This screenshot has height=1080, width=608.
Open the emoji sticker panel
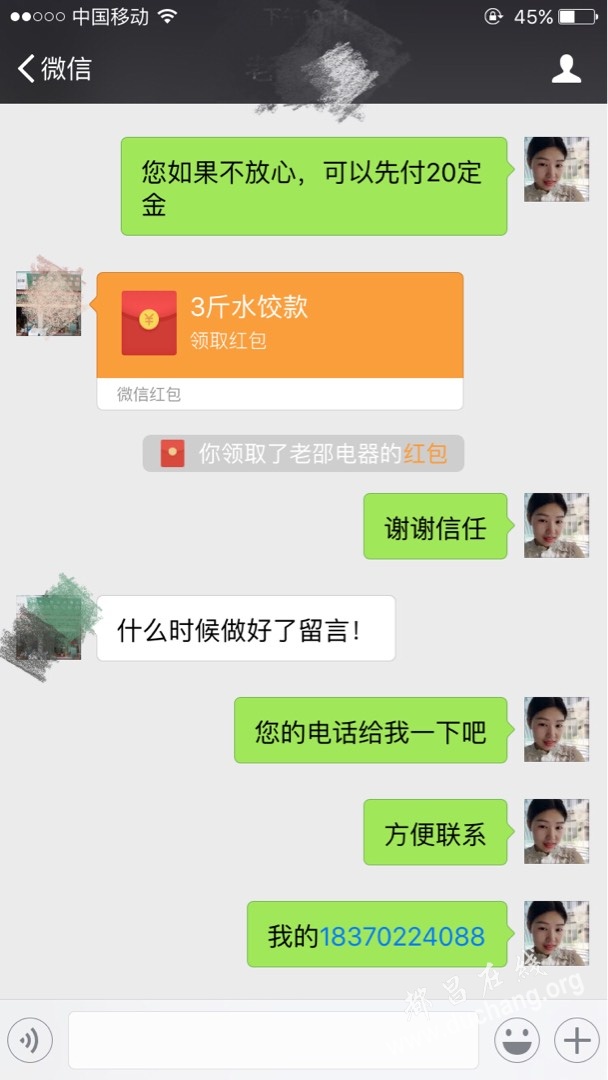pos(516,1040)
